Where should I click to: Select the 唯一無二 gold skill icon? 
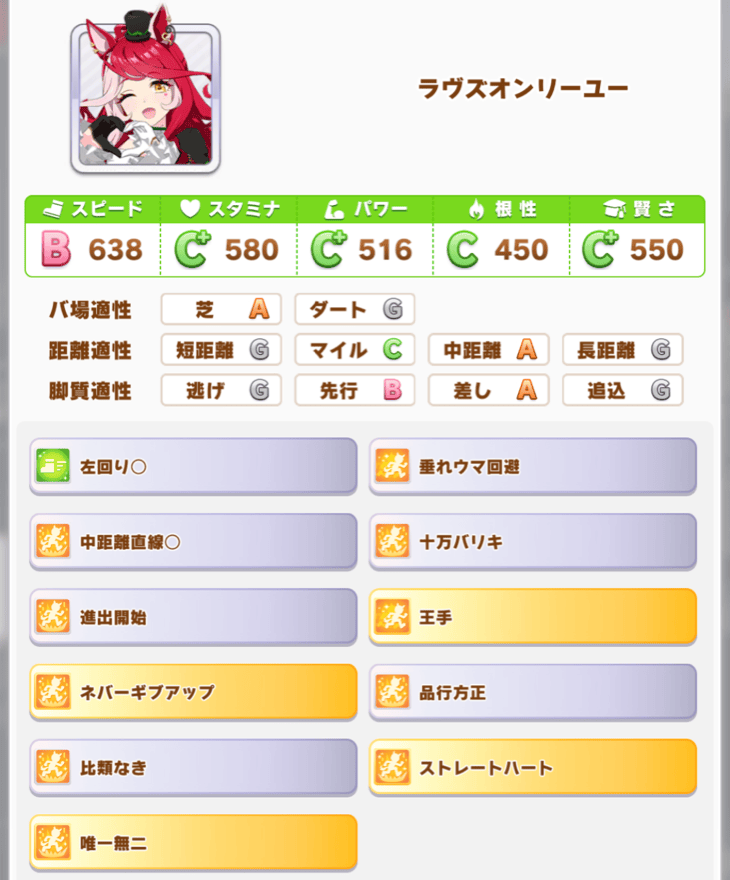pos(52,843)
